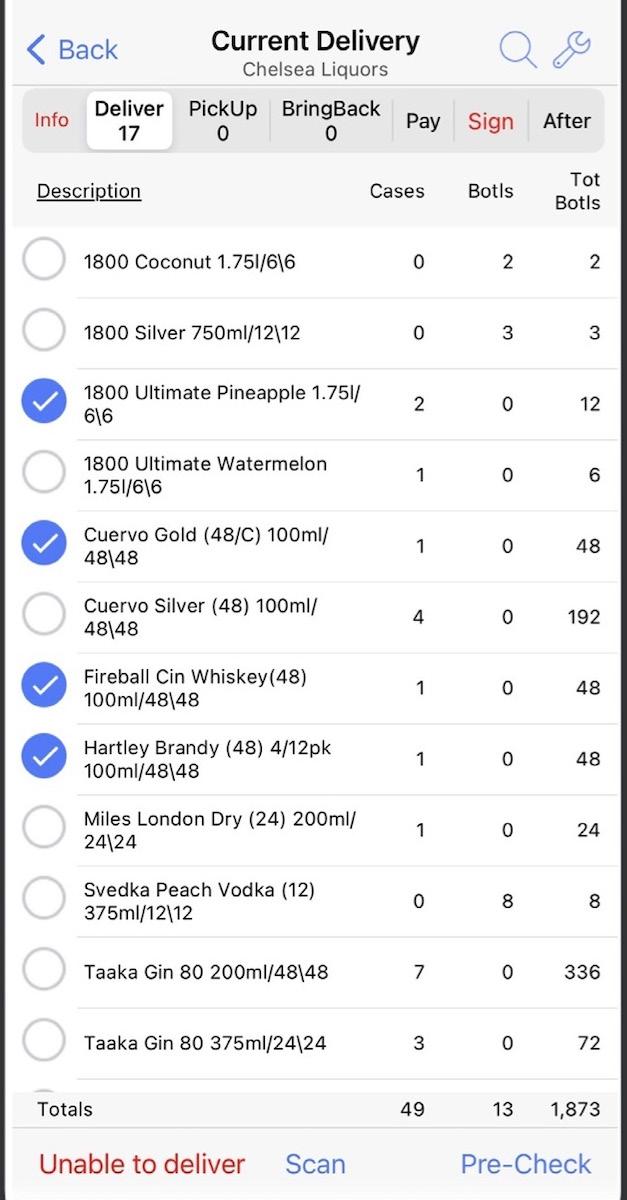Screen dimensions: 627x1200
Task: Switch to the Sign tab
Action: click(x=491, y=121)
